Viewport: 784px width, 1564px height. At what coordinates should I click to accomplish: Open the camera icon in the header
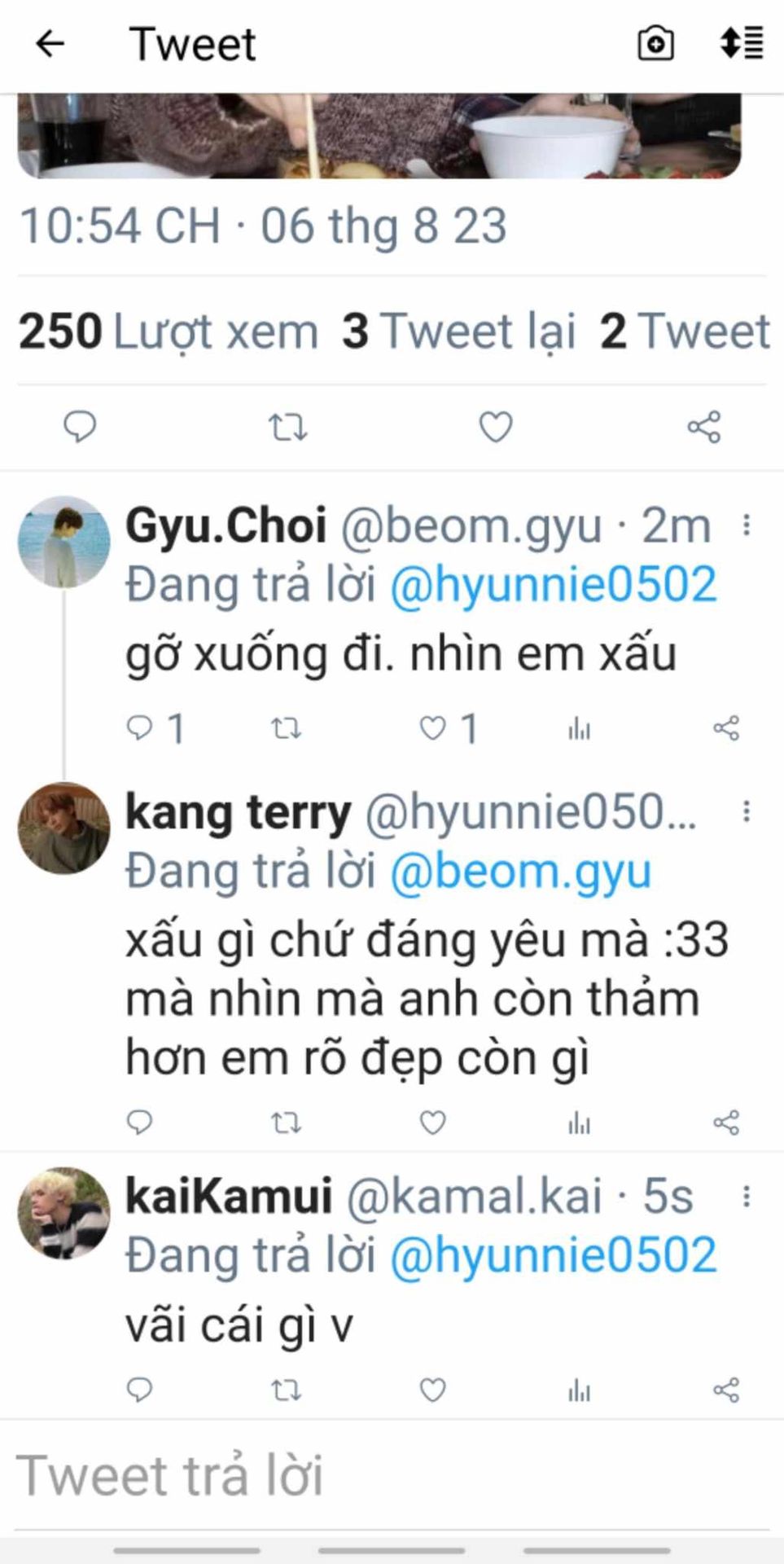pyautogui.click(x=655, y=44)
